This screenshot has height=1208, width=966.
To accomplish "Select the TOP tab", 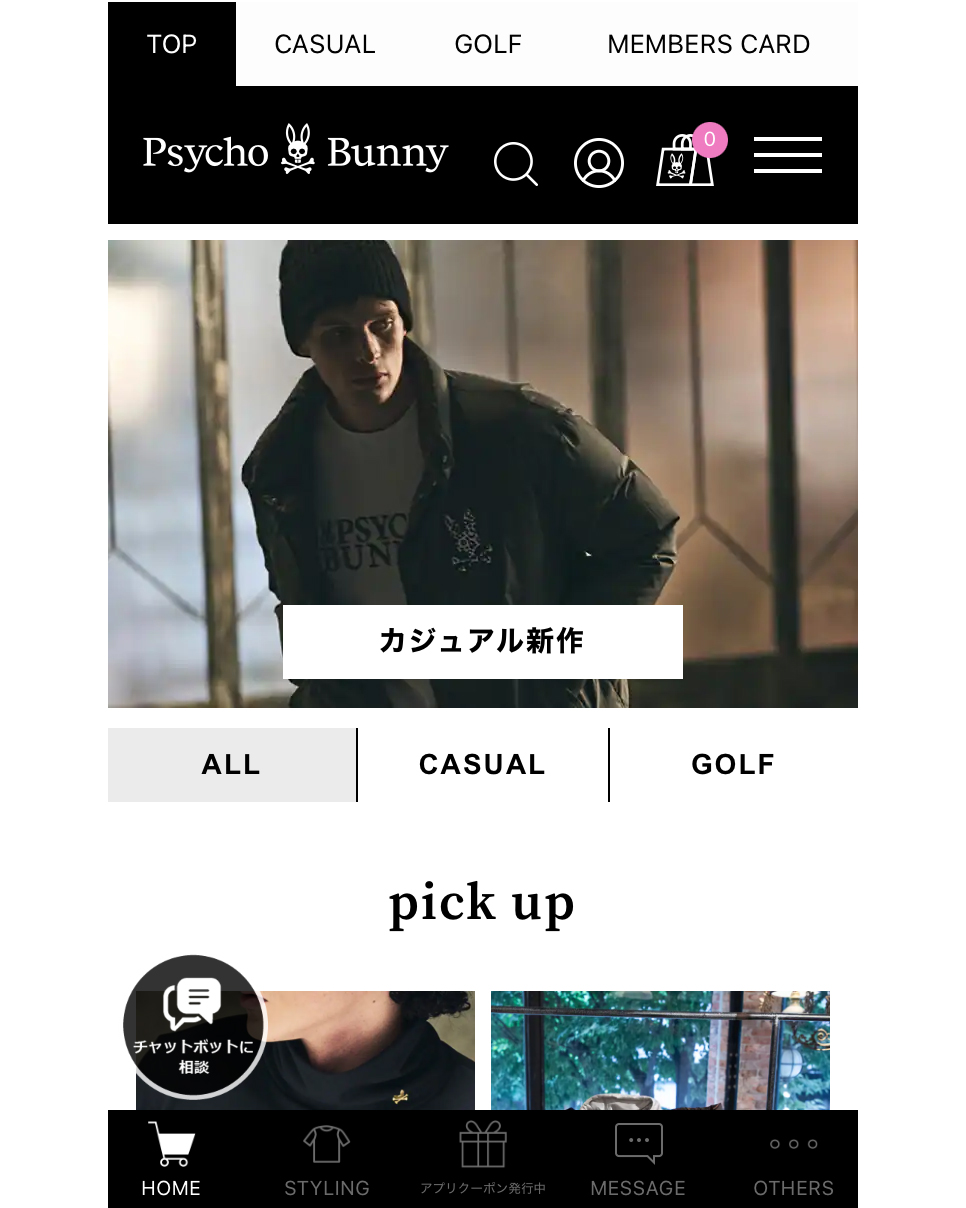I will [x=172, y=45].
